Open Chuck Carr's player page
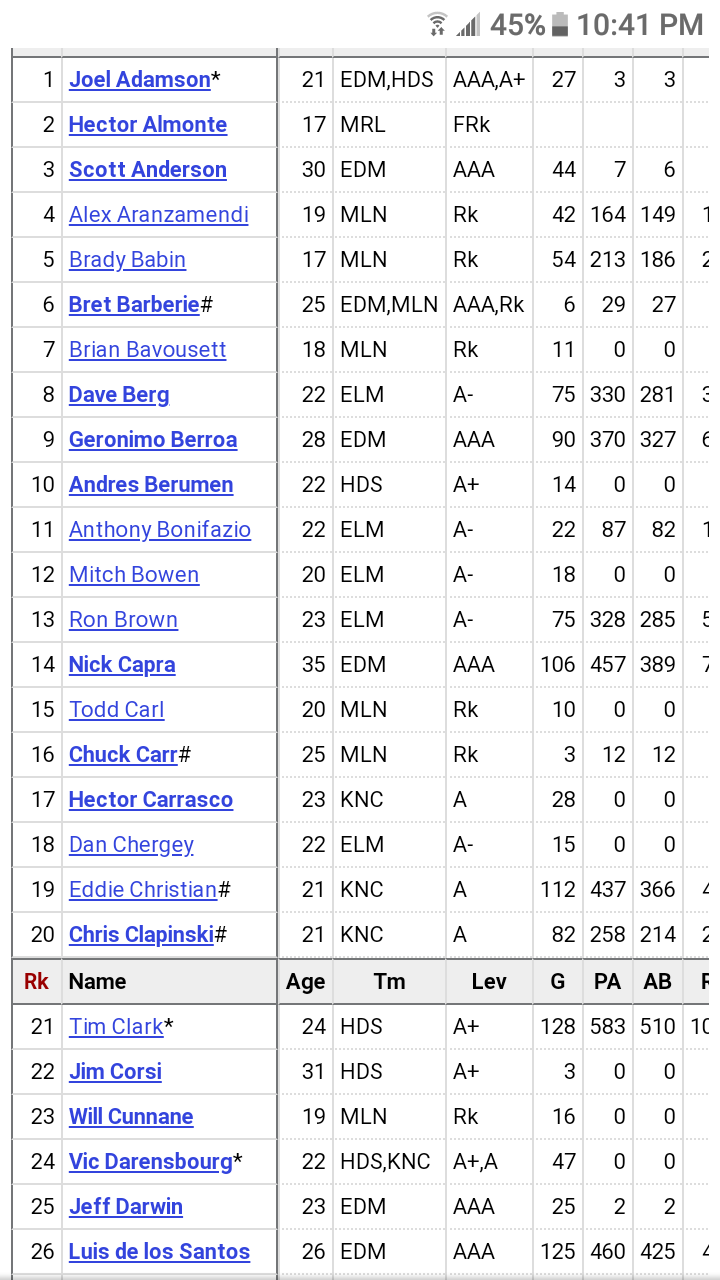 pos(123,755)
